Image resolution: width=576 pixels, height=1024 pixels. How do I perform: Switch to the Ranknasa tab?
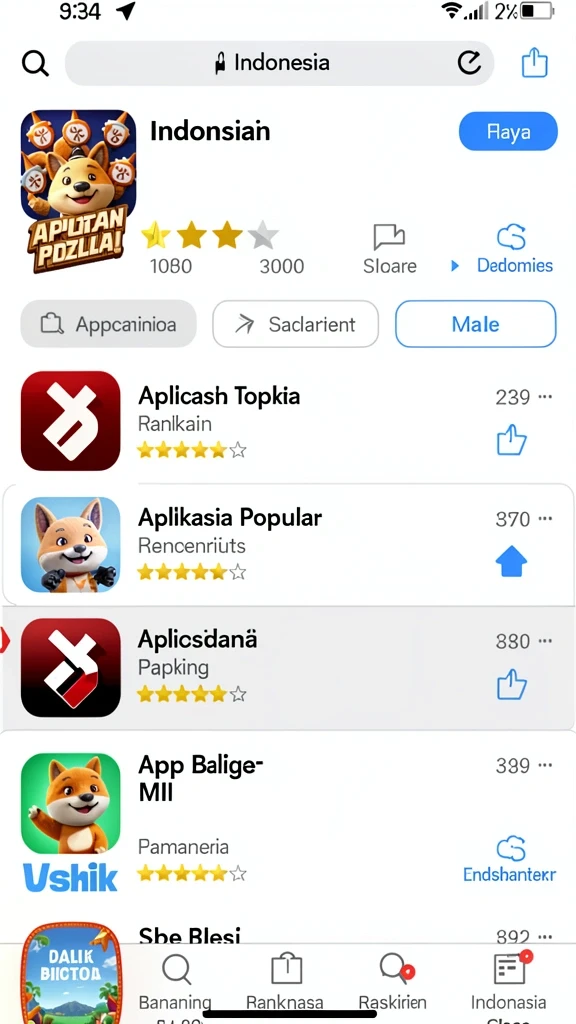point(285,982)
